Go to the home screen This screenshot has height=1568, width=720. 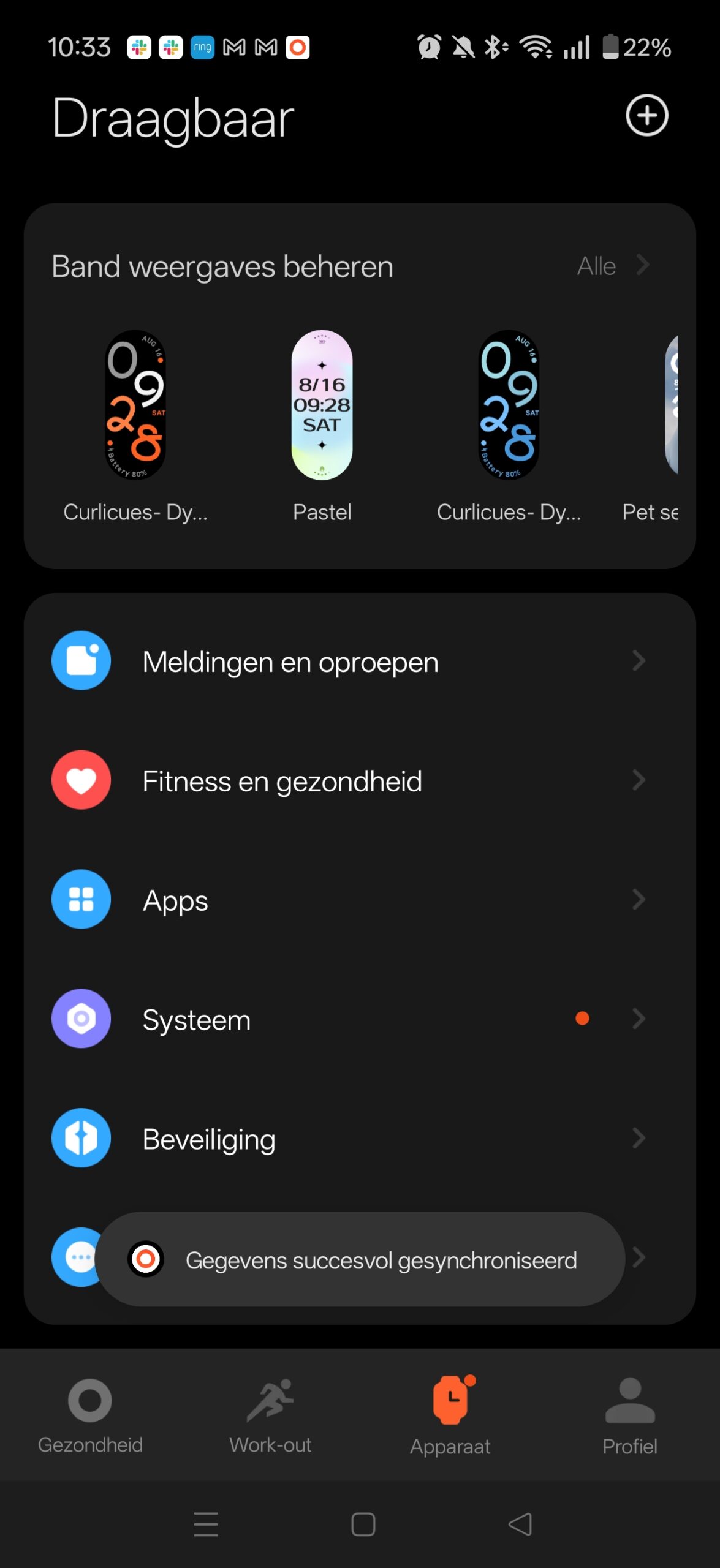click(363, 1524)
